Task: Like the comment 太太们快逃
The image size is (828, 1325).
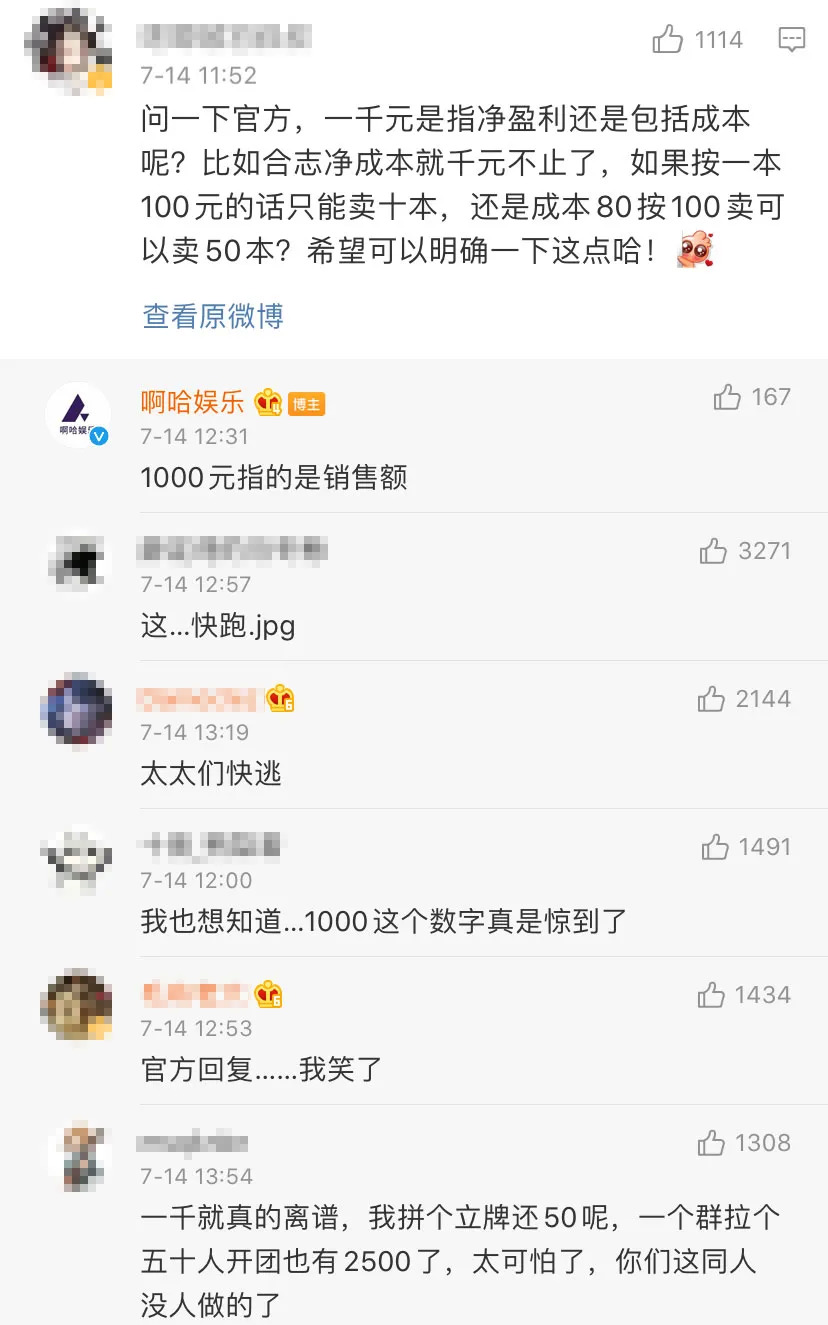Action: click(x=711, y=699)
